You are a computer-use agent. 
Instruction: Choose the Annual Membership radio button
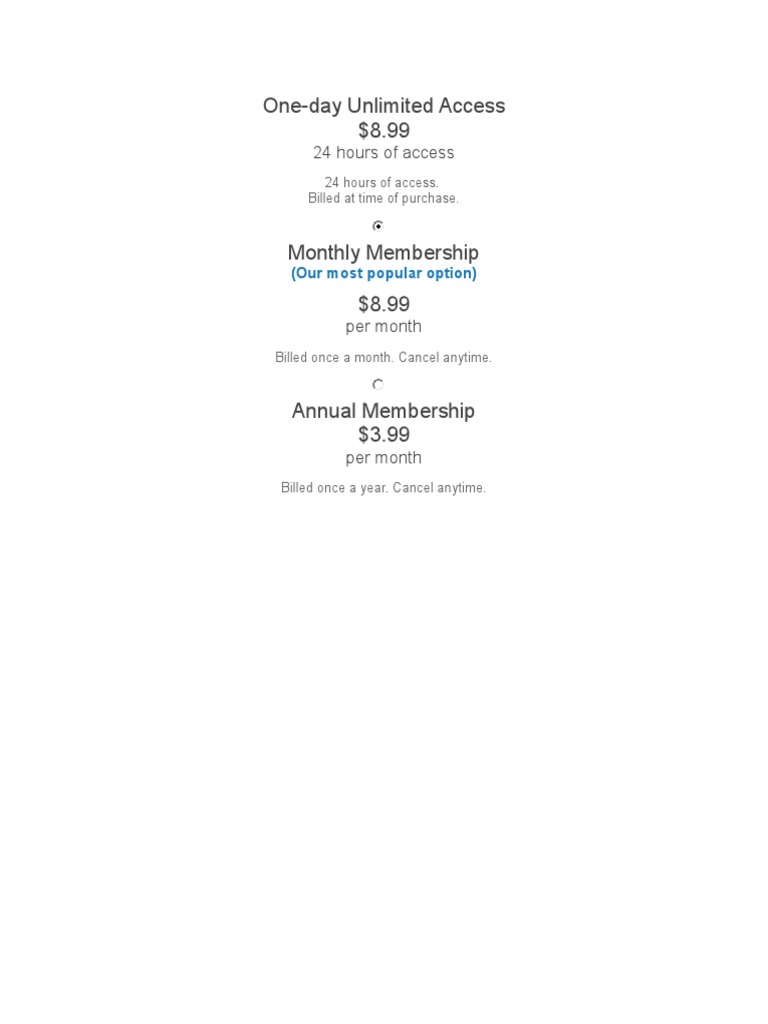pos(377,384)
